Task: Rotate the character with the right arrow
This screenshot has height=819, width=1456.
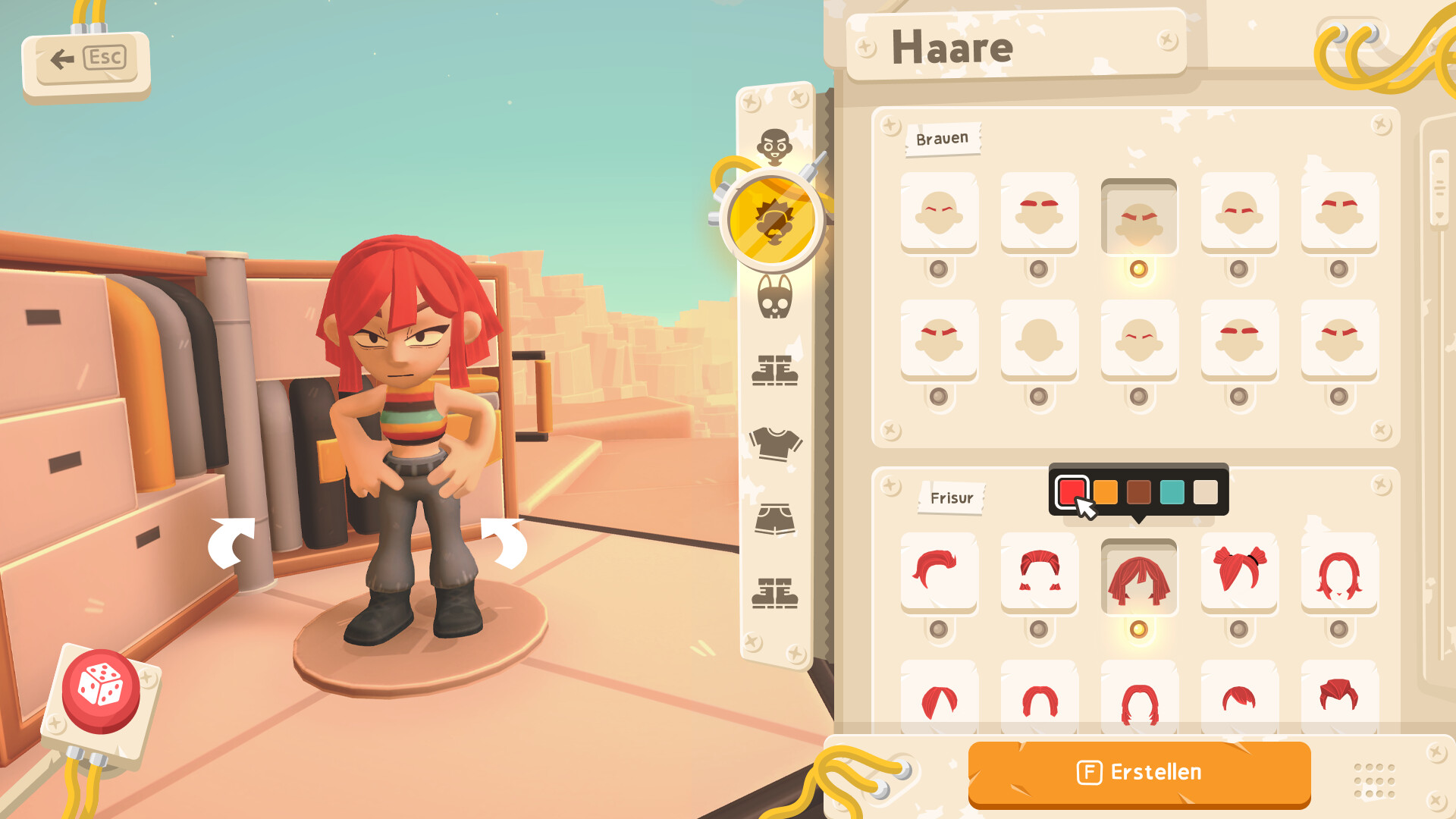Action: point(504,543)
